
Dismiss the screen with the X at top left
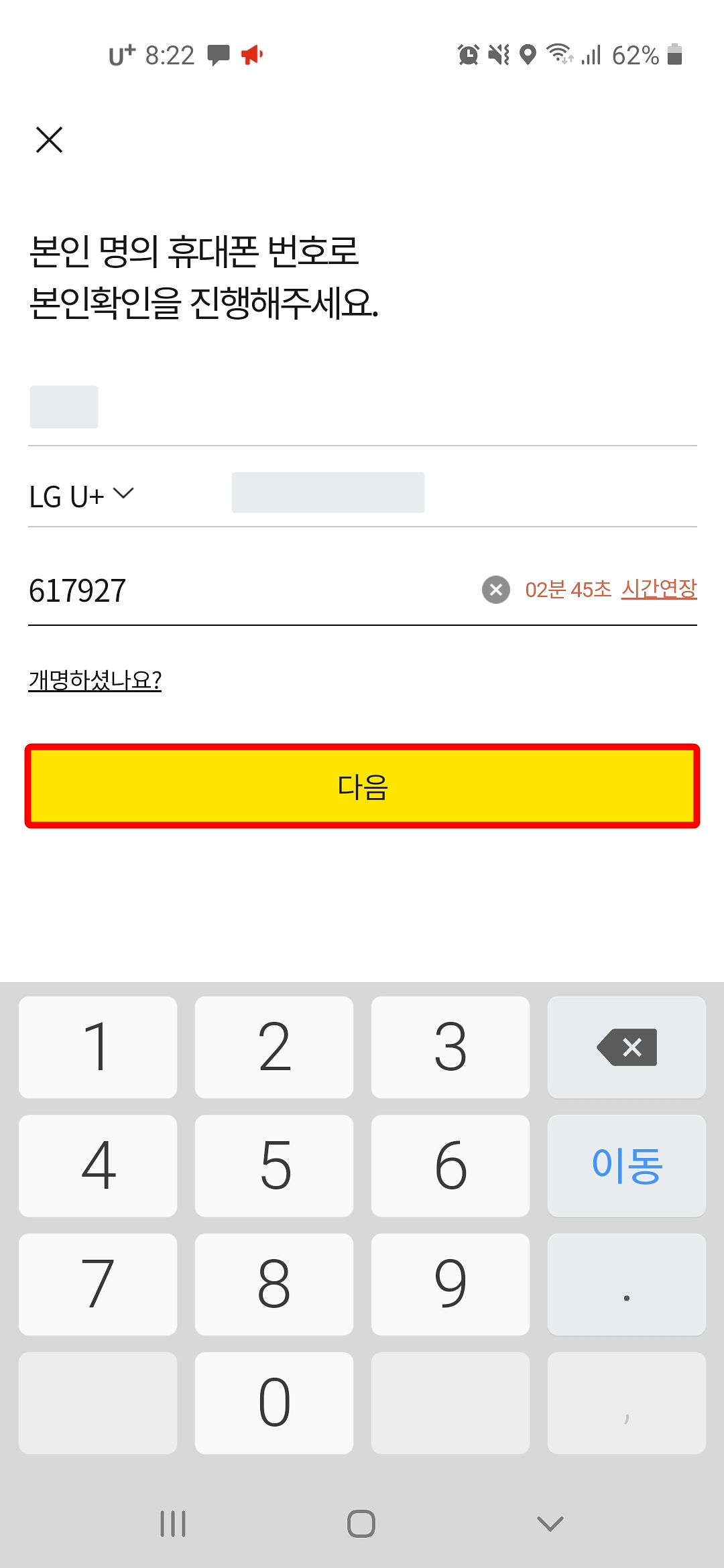tap(50, 139)
